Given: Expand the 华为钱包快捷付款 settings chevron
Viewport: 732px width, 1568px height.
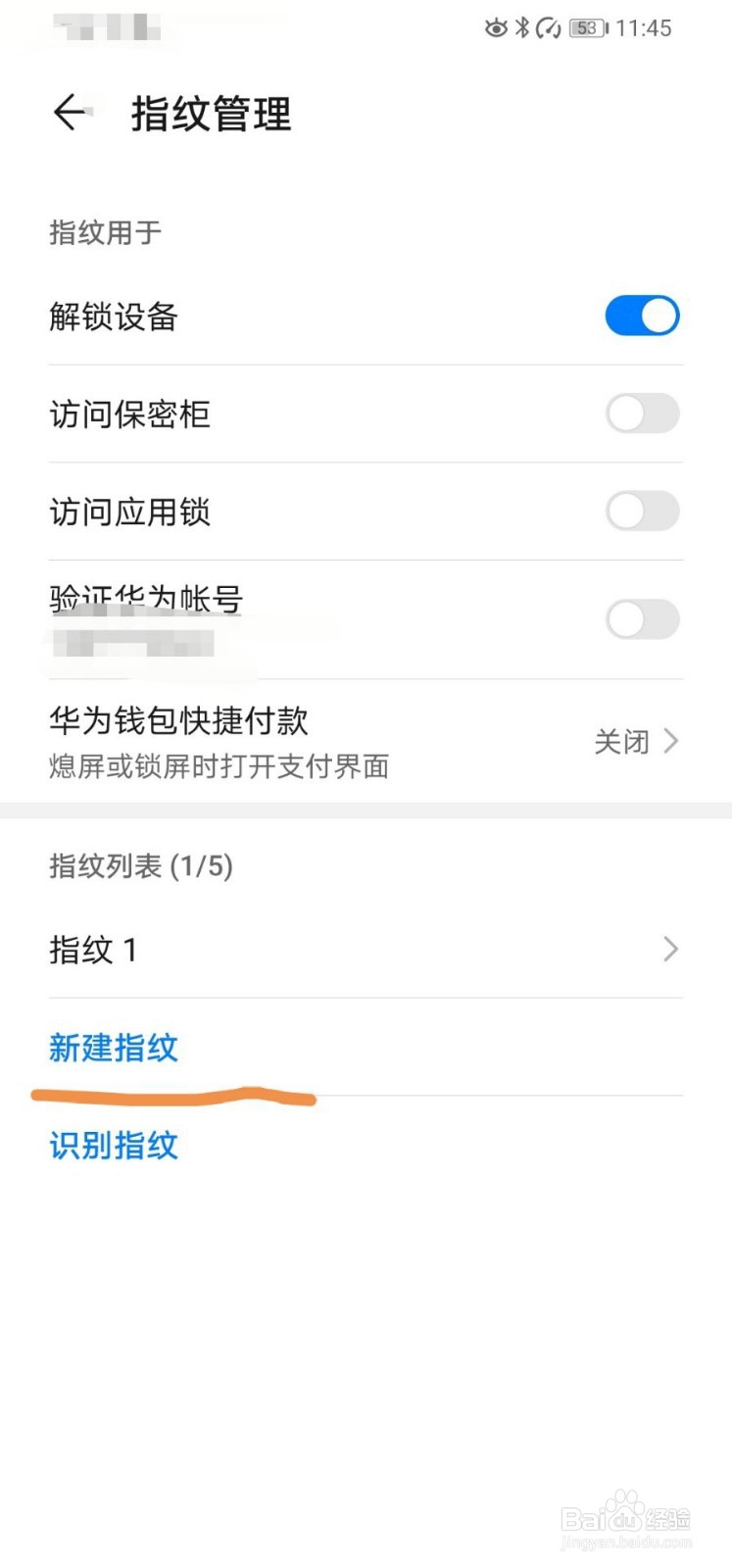Looking at the screenshot, I should coord(671,742).
